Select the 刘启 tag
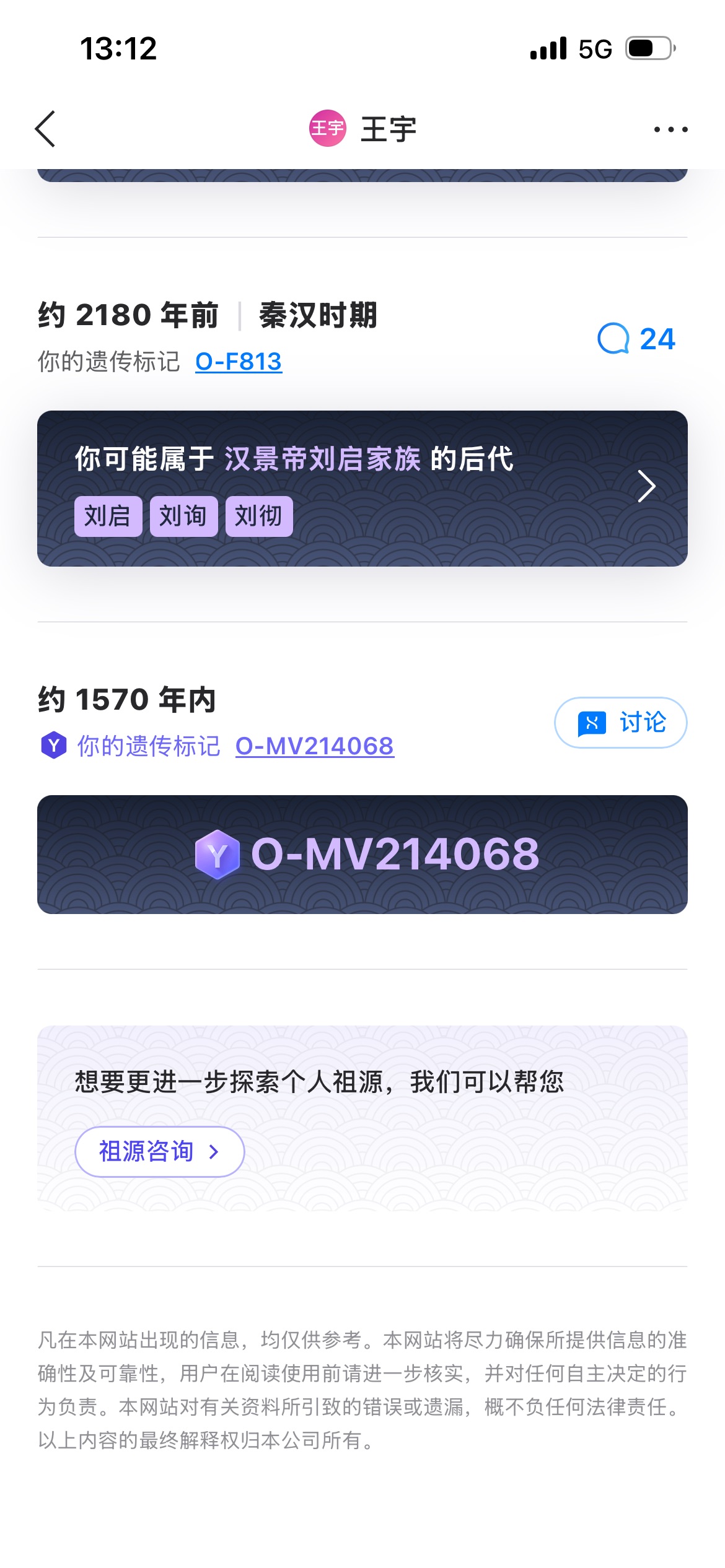Screen dimensions: 725x1568 [108, 516]
